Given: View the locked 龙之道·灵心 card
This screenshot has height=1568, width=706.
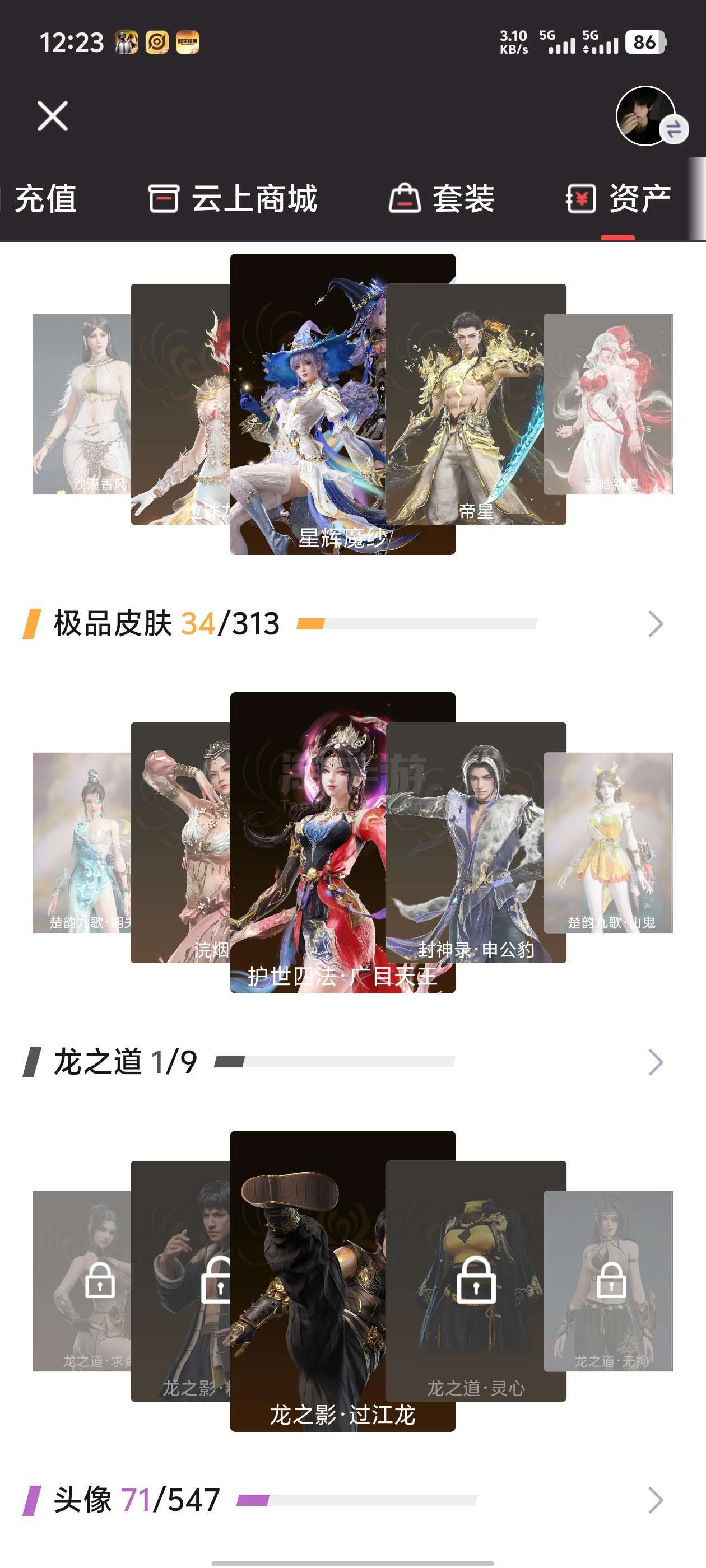Looking at the screenshot, I should [x=476, y=1281].
